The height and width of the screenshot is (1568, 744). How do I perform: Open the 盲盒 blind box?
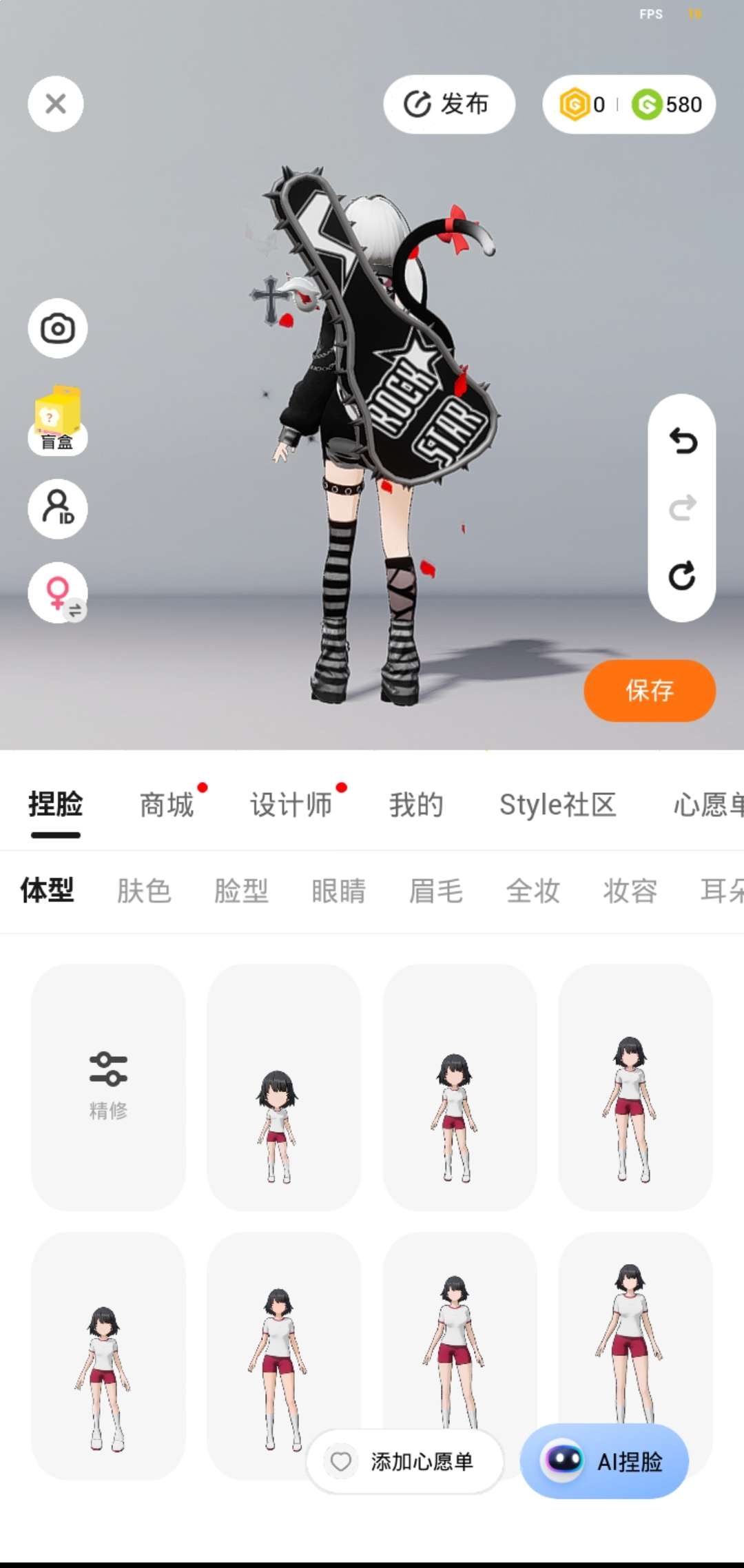pos(58,421)
